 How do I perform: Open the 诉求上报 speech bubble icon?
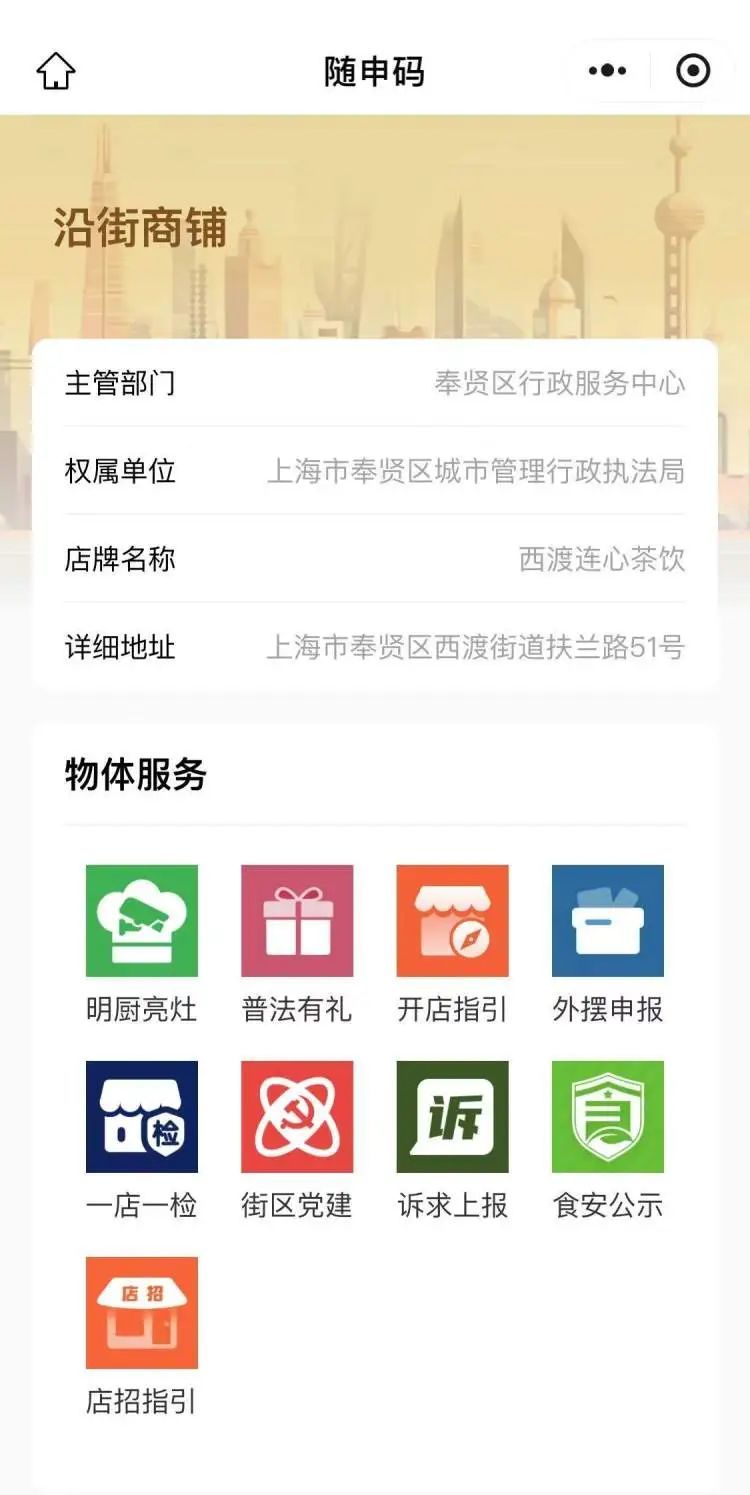coord(453,1115)
